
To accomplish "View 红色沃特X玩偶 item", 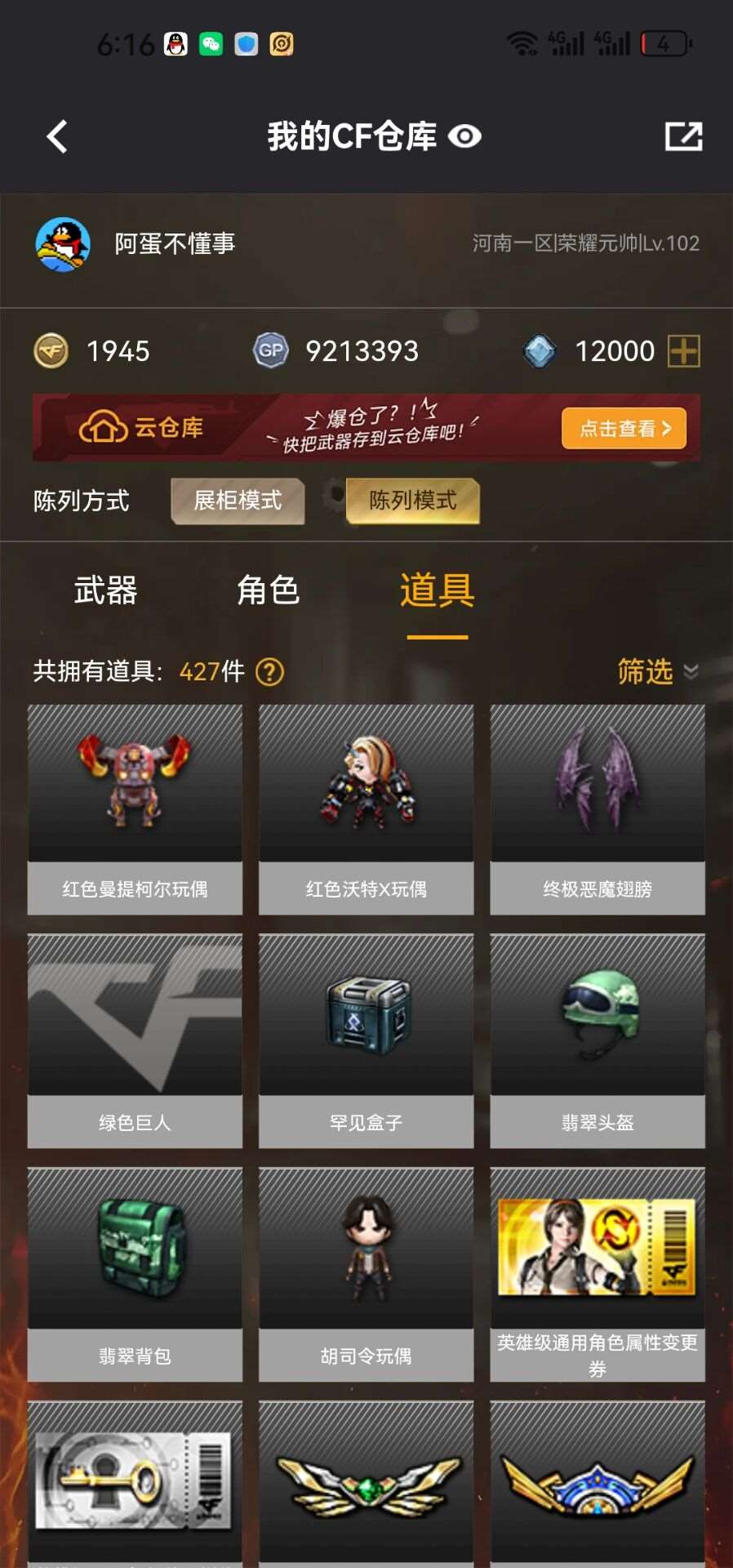I will (366, 808).
